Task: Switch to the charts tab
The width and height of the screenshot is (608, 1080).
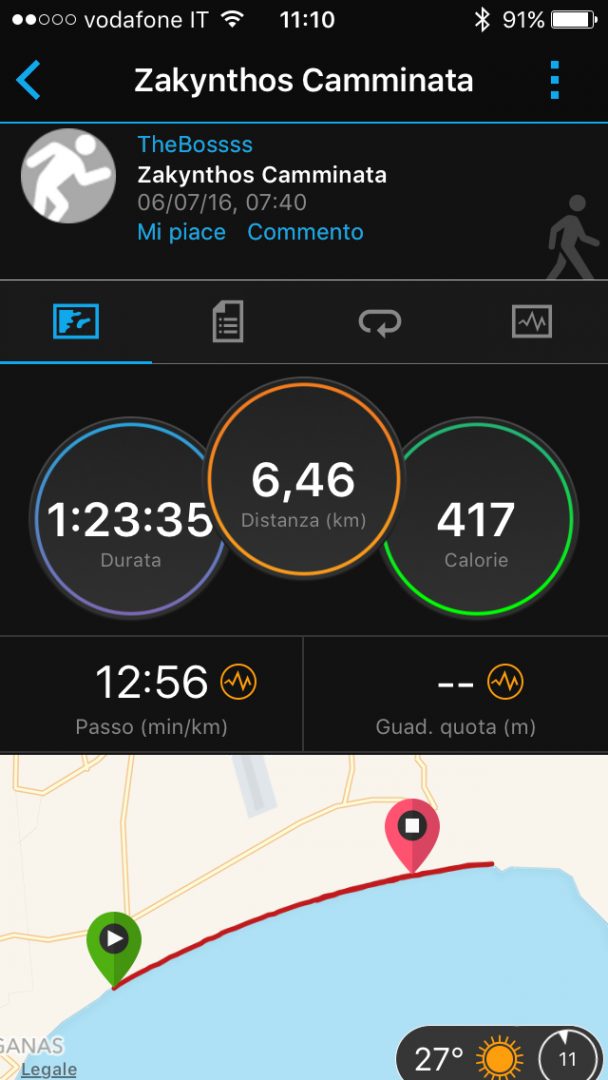Action: (x=531, y=322)
